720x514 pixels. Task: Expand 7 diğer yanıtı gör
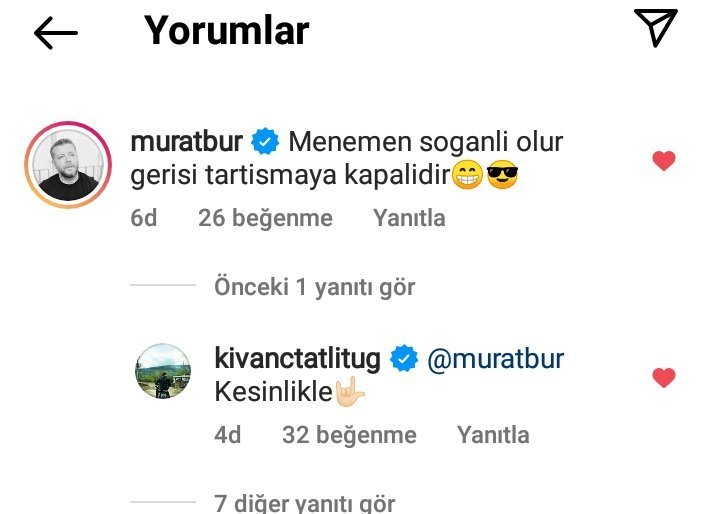[304, 504]
